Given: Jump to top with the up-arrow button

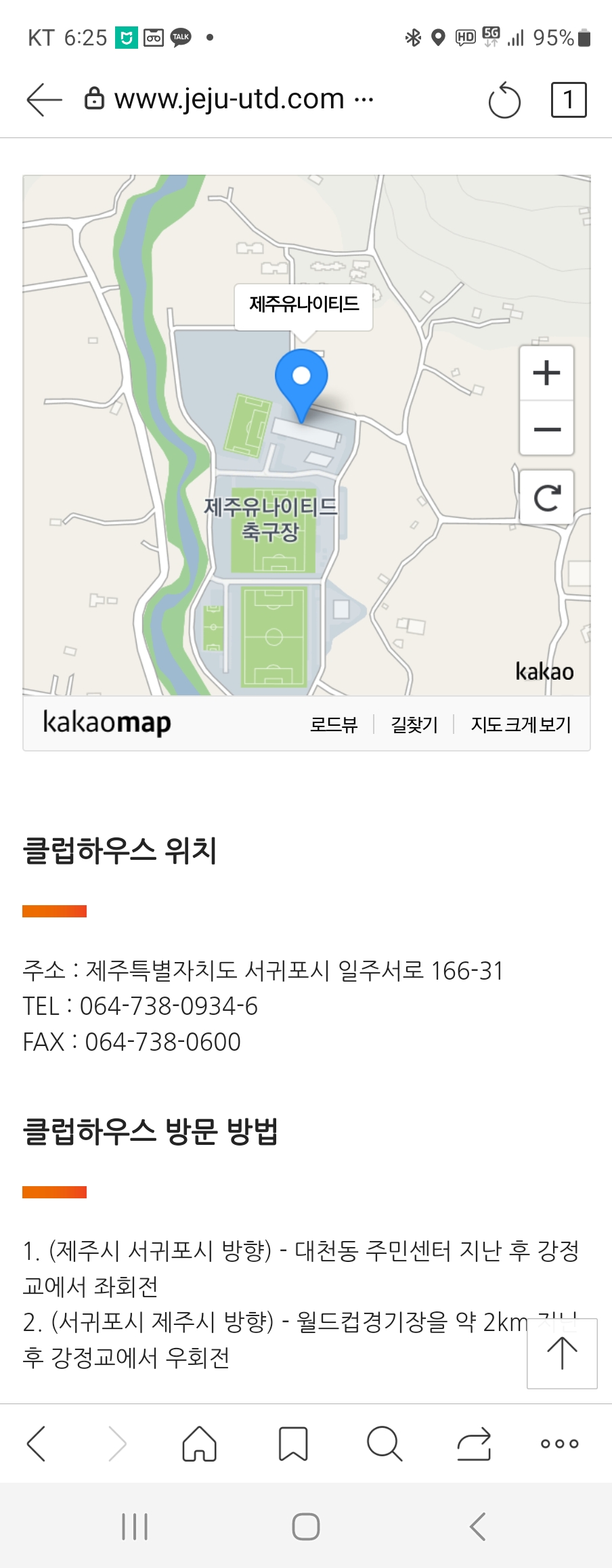Looking at the screenshot, I should point(562,1353).
